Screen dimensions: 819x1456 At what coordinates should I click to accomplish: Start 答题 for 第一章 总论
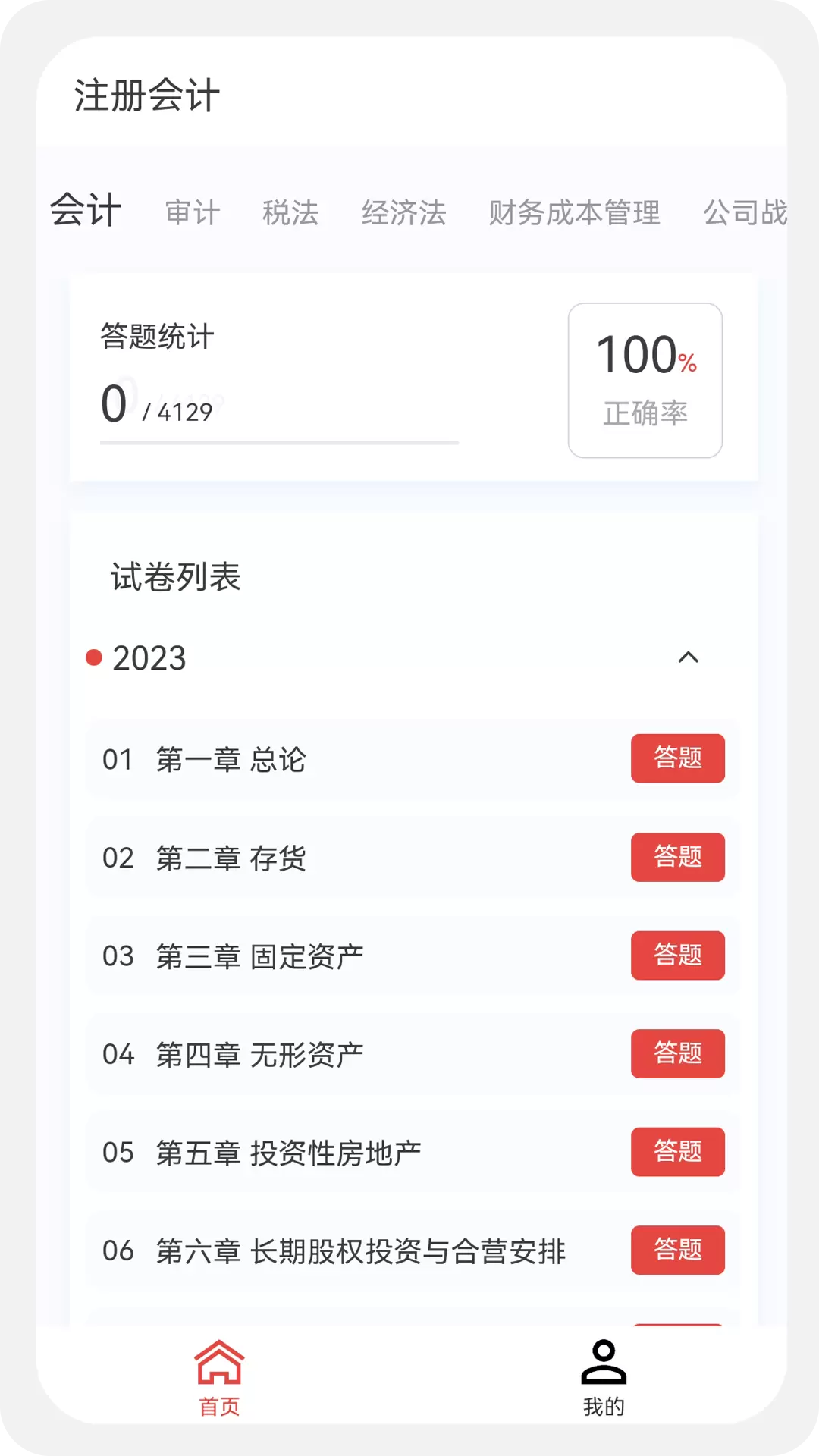click(678, 758)
